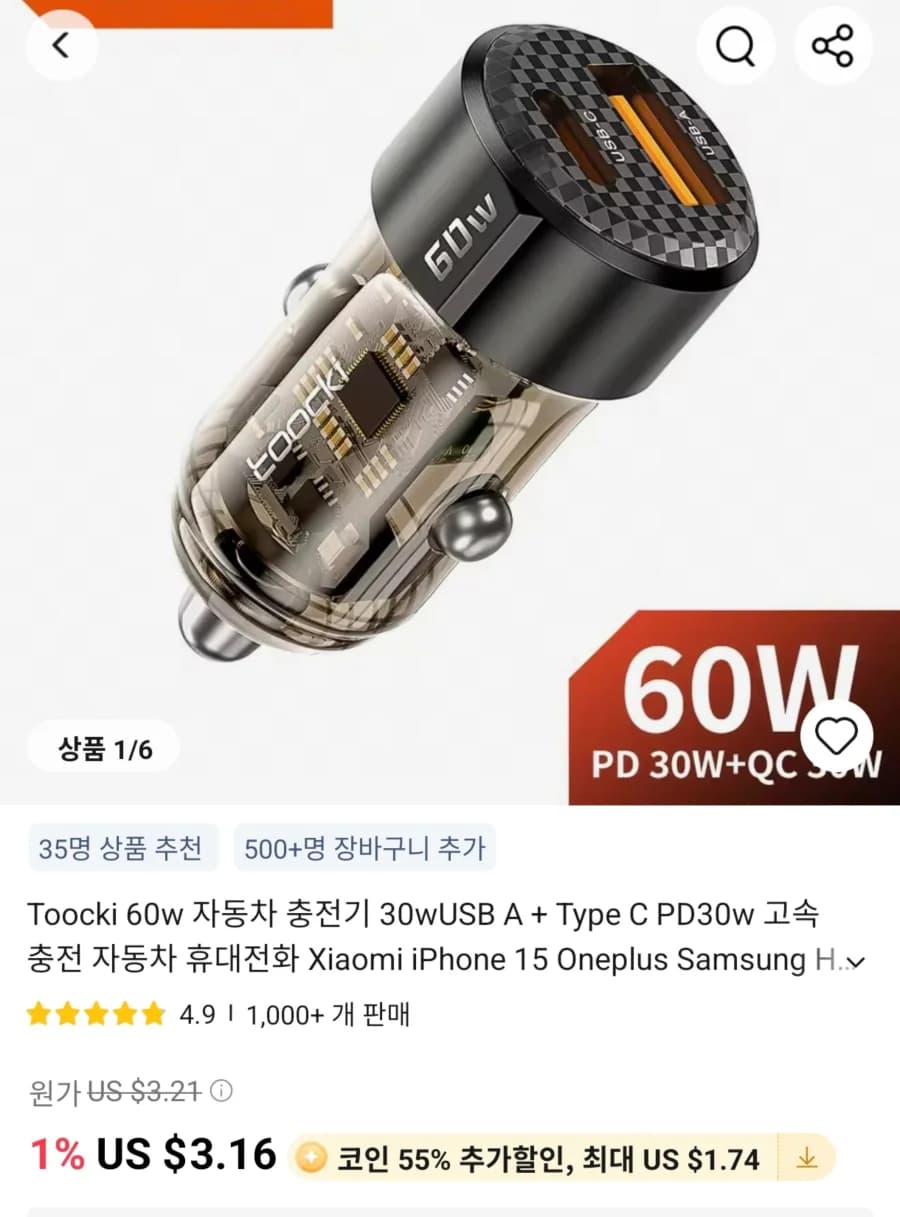The image size is (900, 1217).
Task: Toggle the wishlist heart for this charger
Action: pyautogui.click(x=838, y=734)
